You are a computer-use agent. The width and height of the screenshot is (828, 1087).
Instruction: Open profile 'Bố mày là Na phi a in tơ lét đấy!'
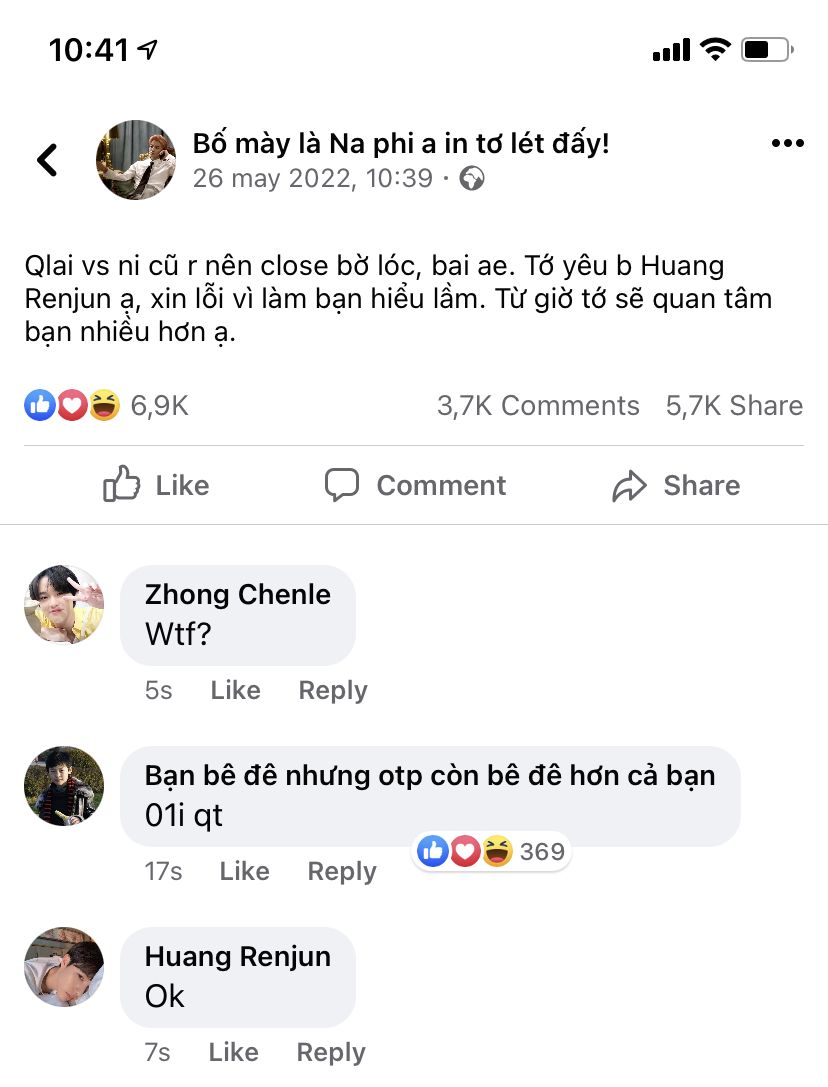(400, 144)
